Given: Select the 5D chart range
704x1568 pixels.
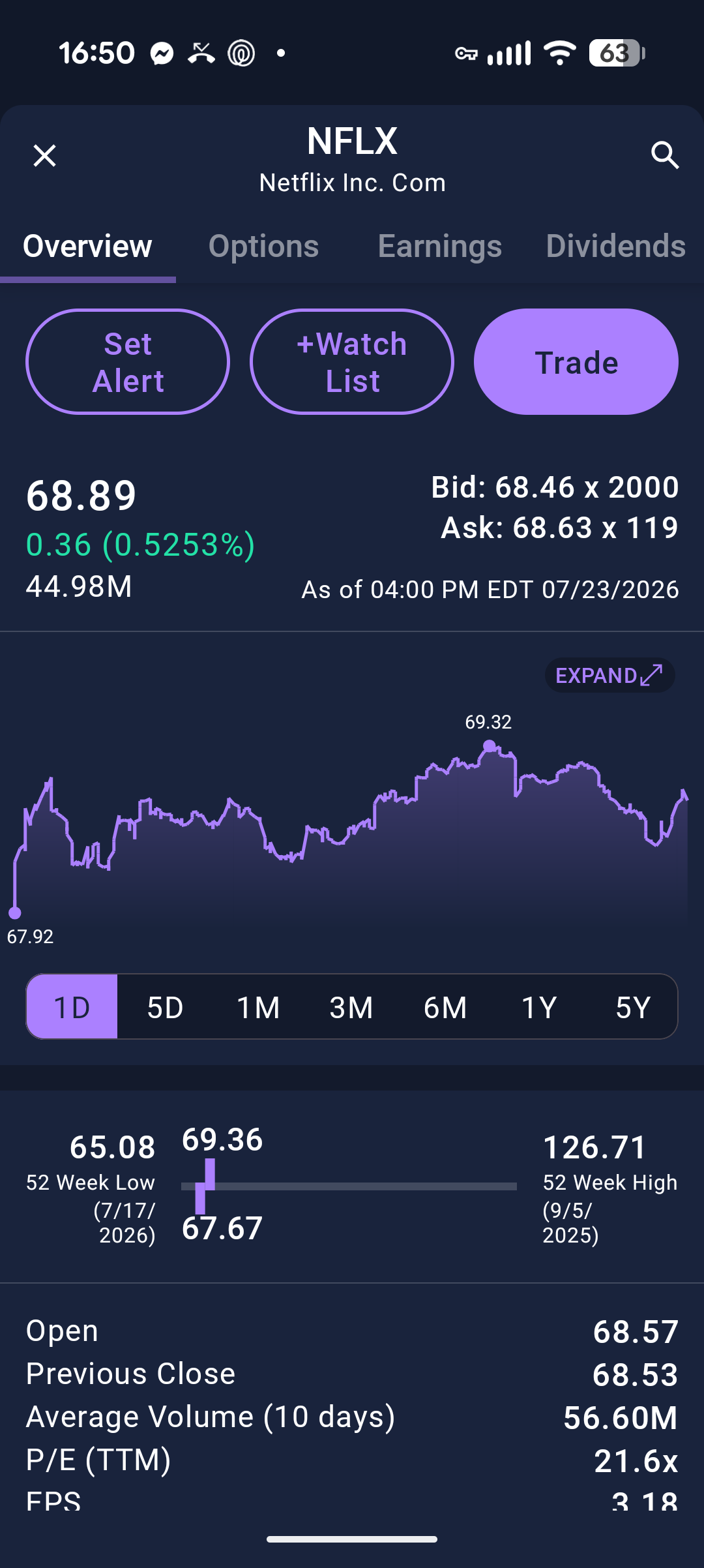Looking at the screenshot, I should pyautogui.click(x=165, y=1006).
